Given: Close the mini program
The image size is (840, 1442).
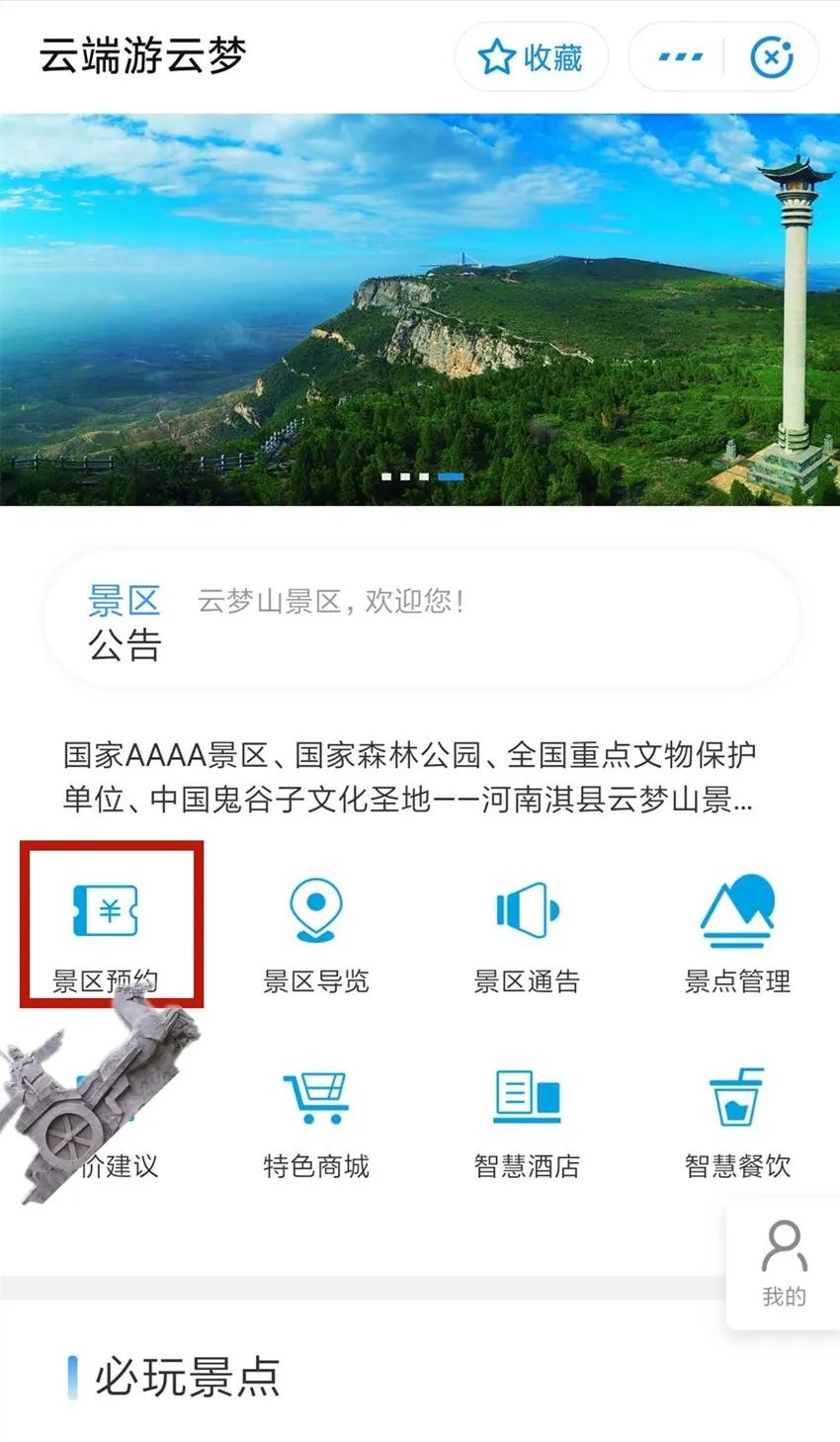Looking at the screenshot, I should 772,57.
